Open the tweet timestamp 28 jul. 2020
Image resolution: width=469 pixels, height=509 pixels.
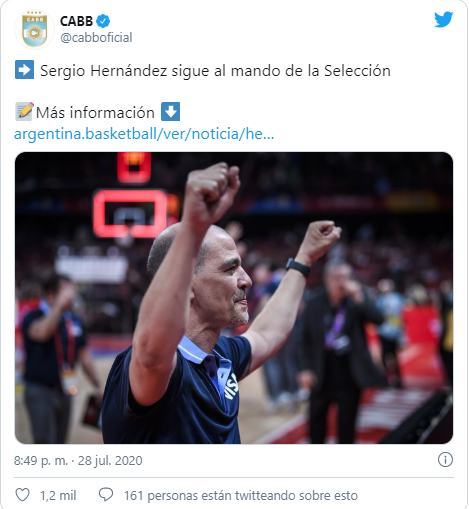tap(78, 461)
